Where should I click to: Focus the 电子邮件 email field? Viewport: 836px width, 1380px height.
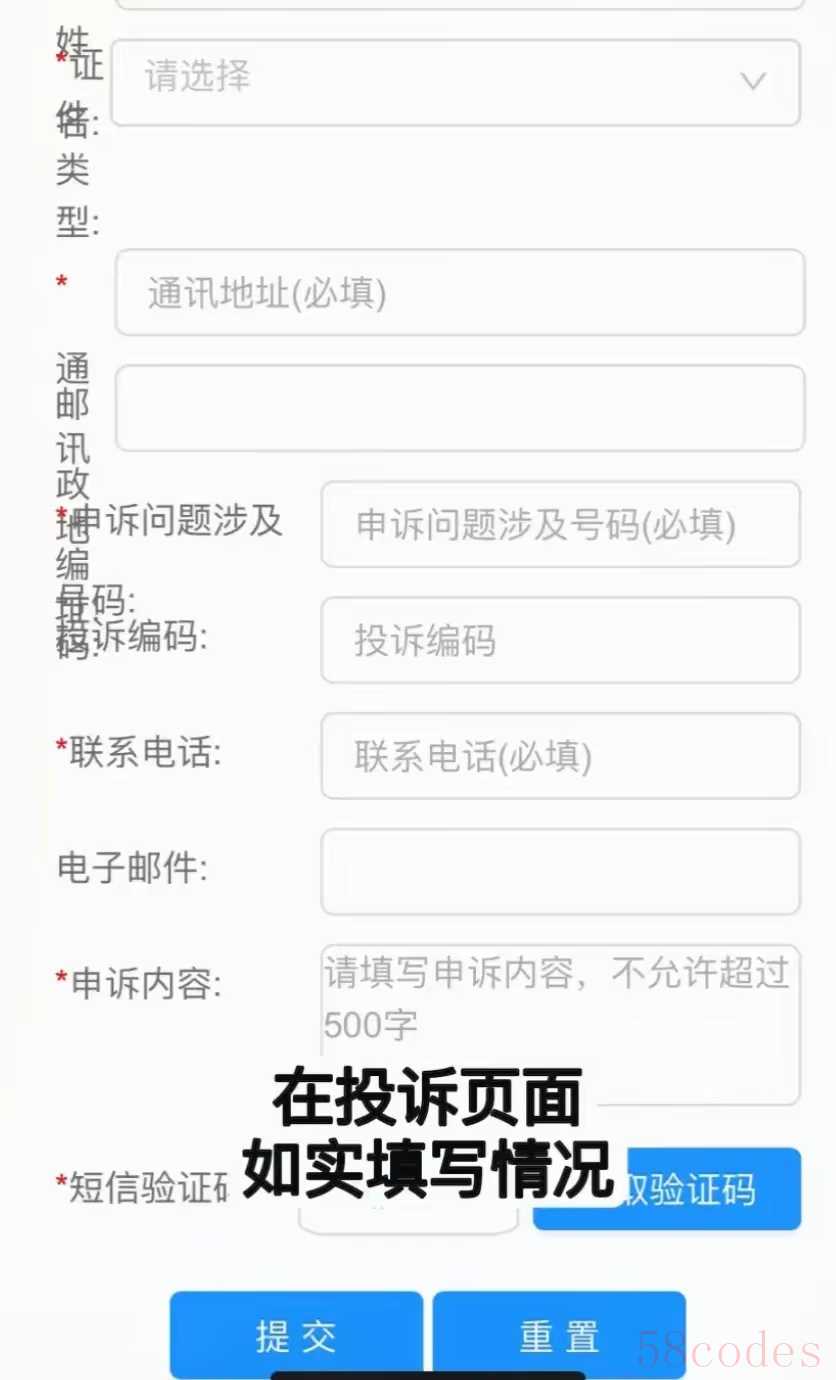tap(560, 871)
